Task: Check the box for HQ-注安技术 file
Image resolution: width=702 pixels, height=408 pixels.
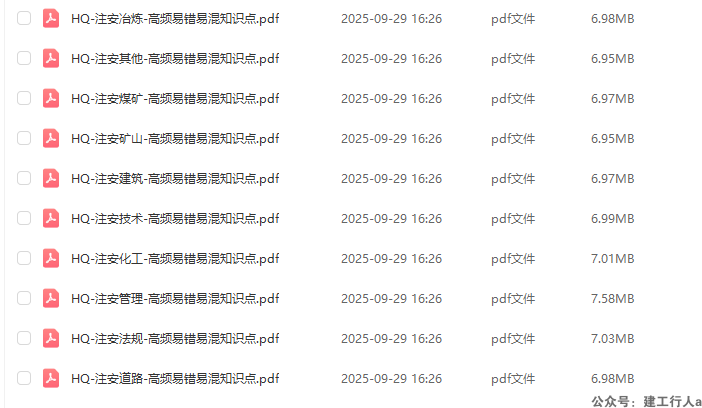Action: pos(24,219)
